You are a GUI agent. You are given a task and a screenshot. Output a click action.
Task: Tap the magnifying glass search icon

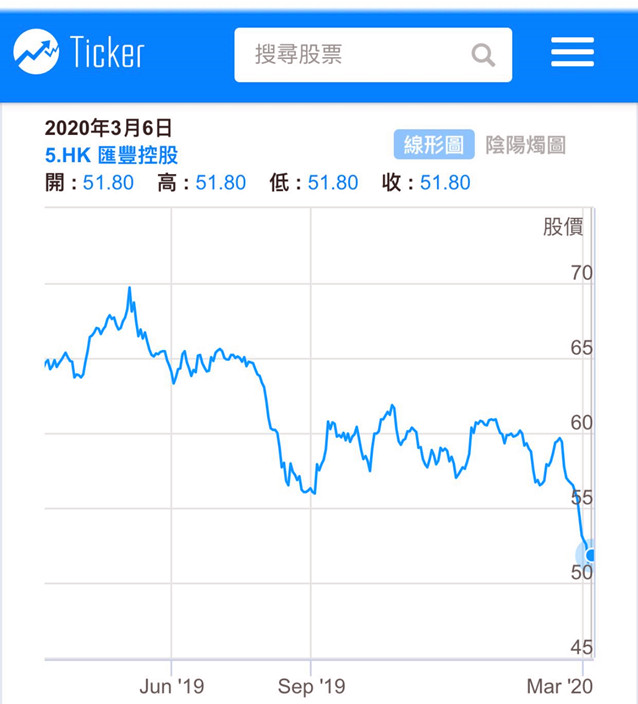click(x=483, y=55)
